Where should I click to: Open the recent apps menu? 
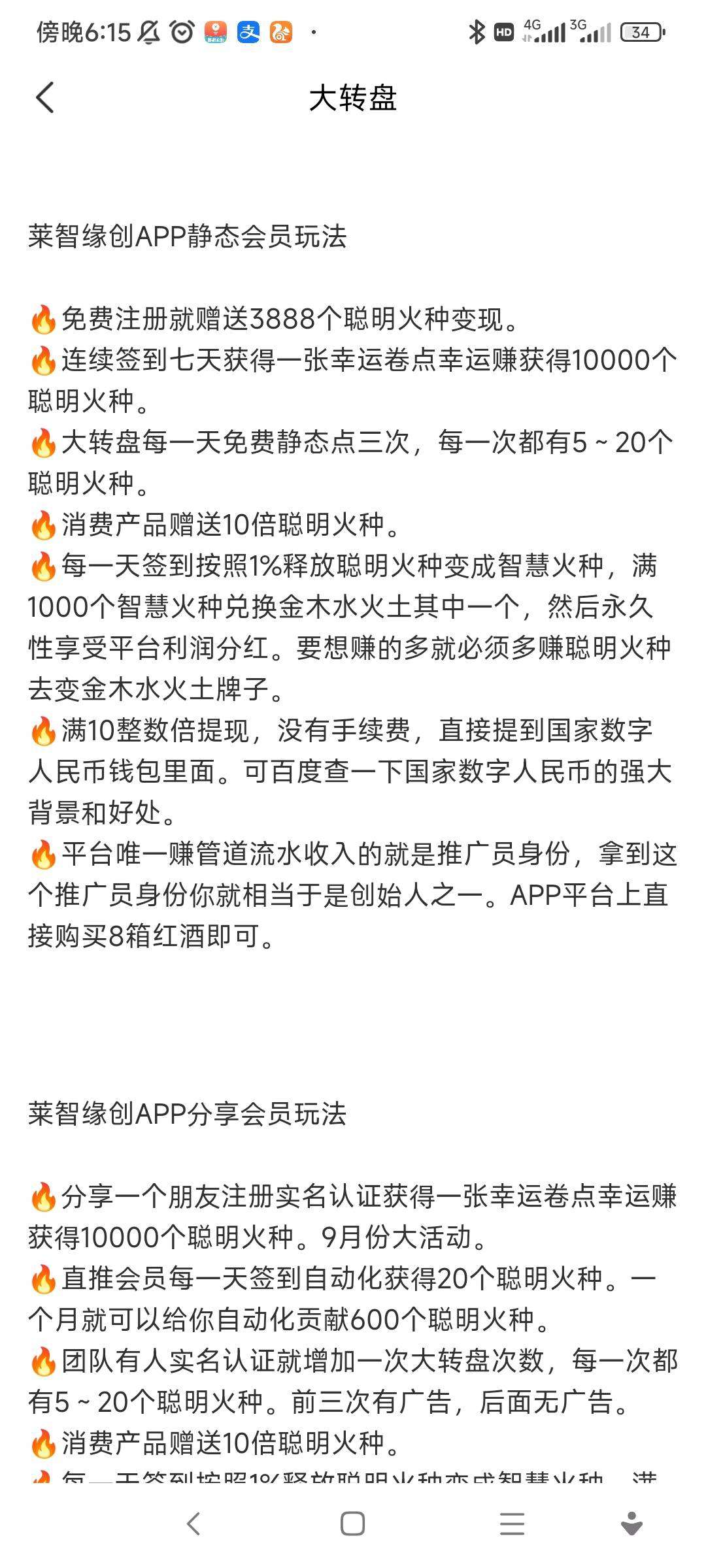click(512, 1524)
